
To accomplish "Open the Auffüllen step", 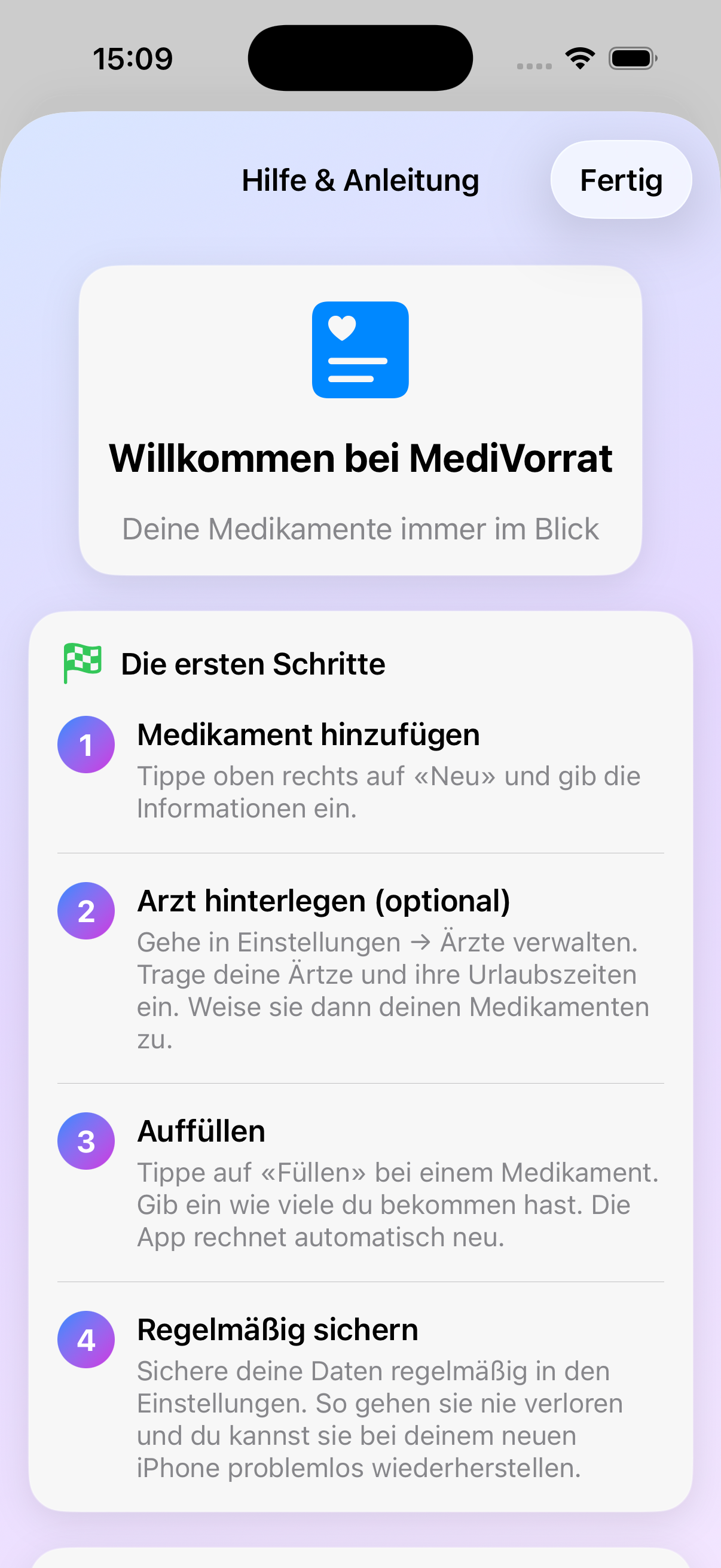I will point(201,1131).
